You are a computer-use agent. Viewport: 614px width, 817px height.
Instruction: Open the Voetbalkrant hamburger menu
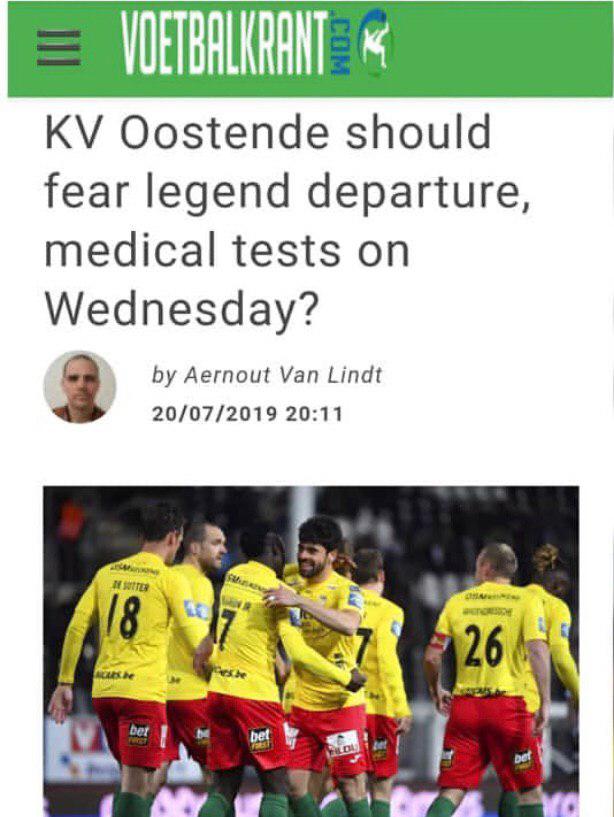click(58, 47)
